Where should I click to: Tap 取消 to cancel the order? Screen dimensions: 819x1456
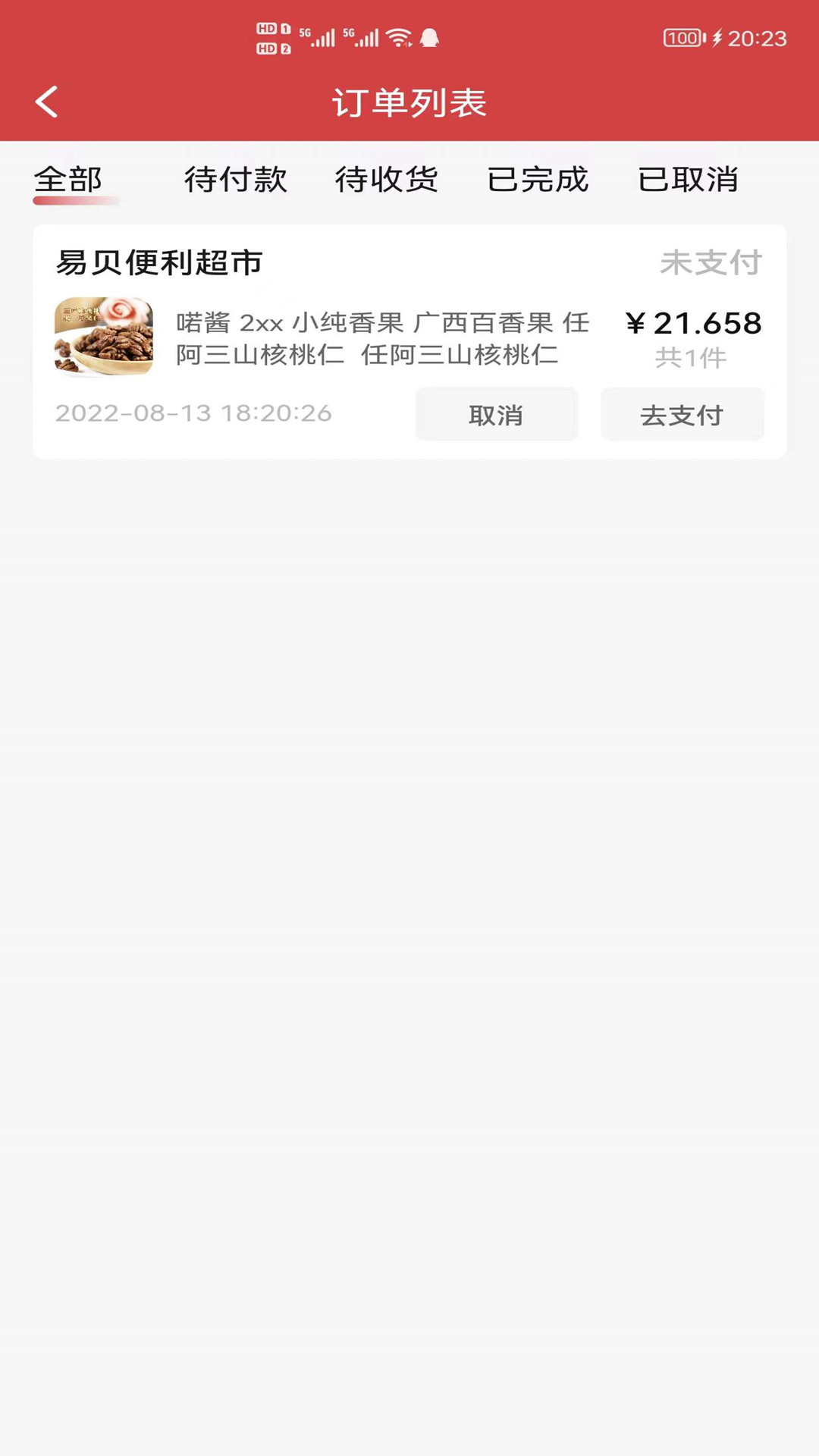[x=496, y=414]
